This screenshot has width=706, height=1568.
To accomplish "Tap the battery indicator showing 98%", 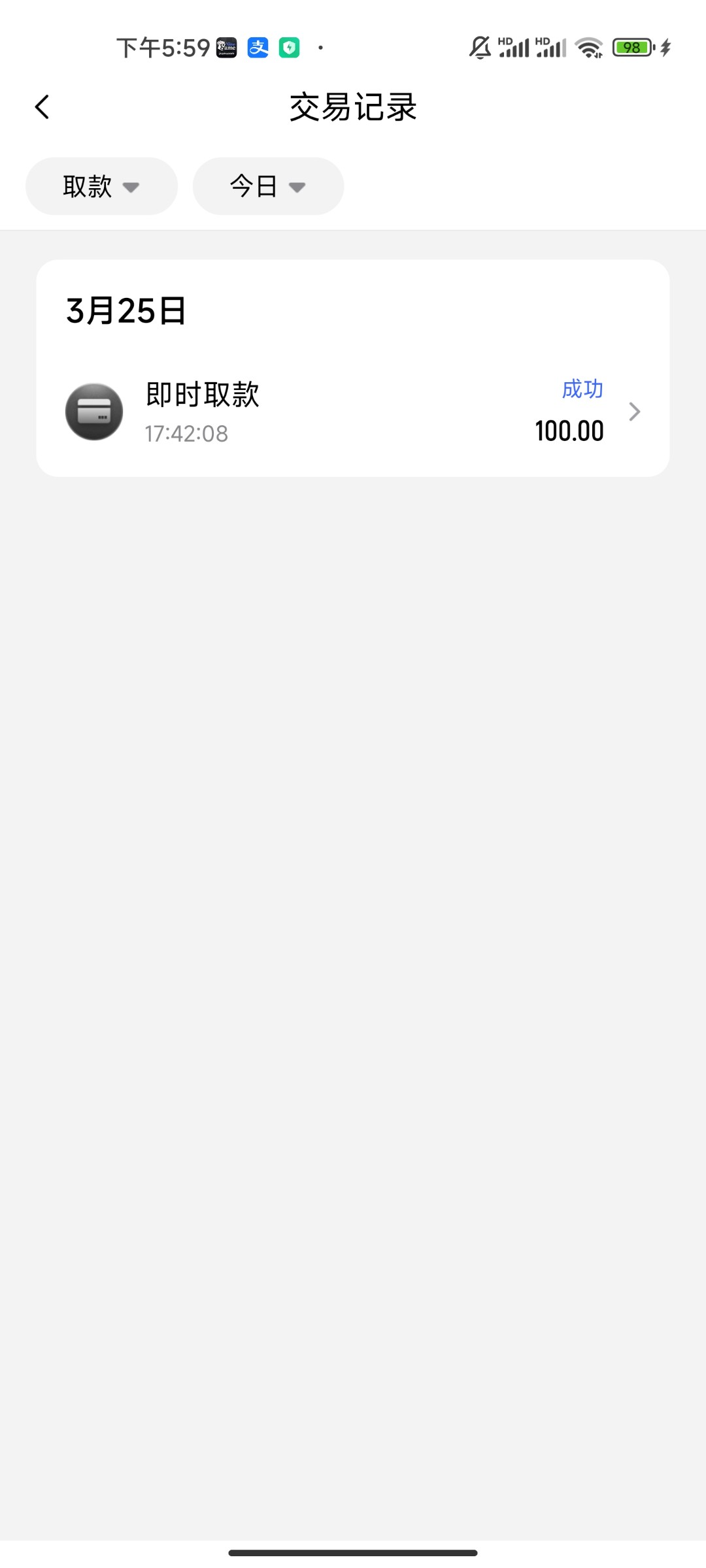I will coord(632,47).
